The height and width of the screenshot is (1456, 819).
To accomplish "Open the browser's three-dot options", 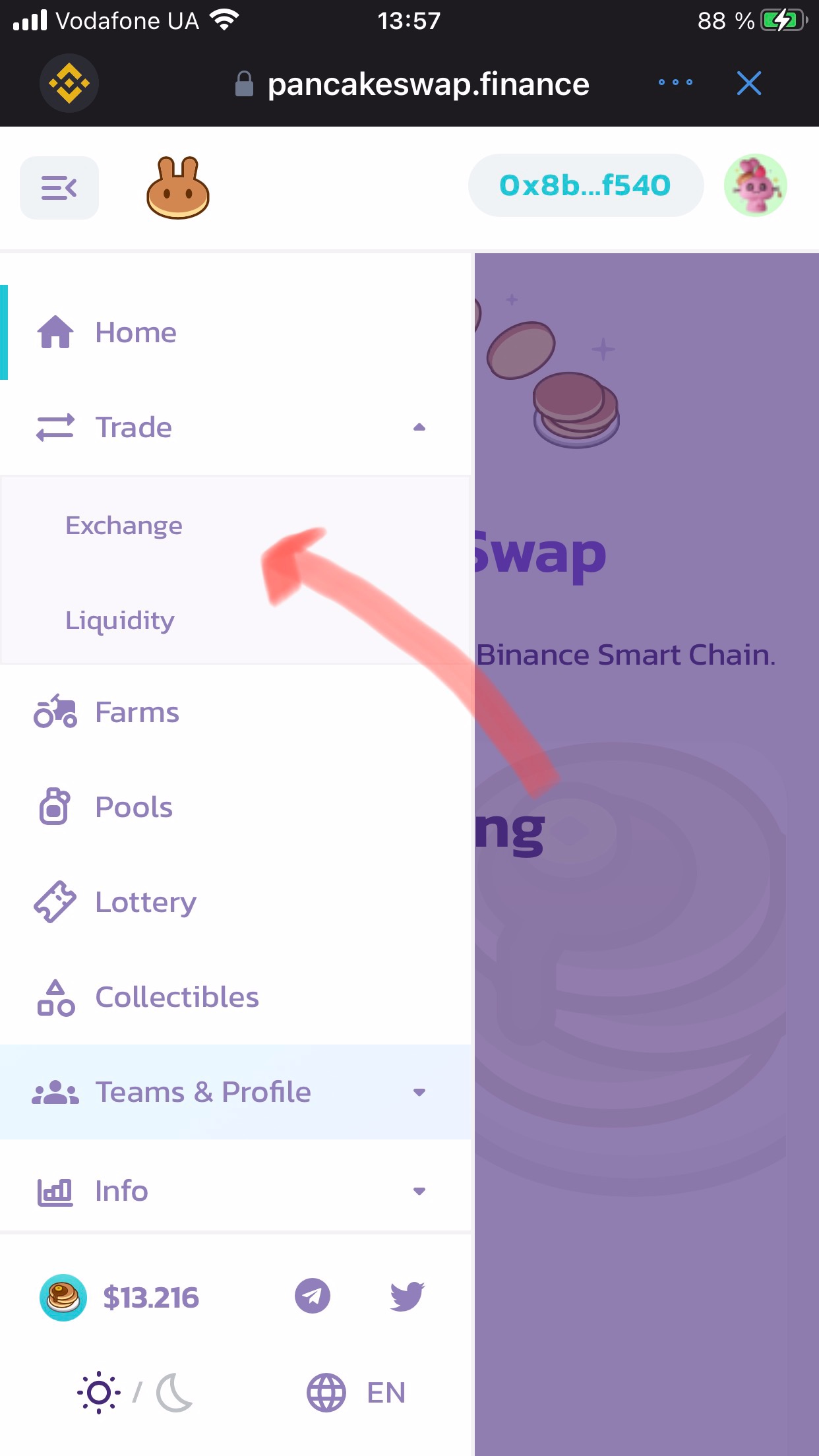I will click(x=675, y=83).
